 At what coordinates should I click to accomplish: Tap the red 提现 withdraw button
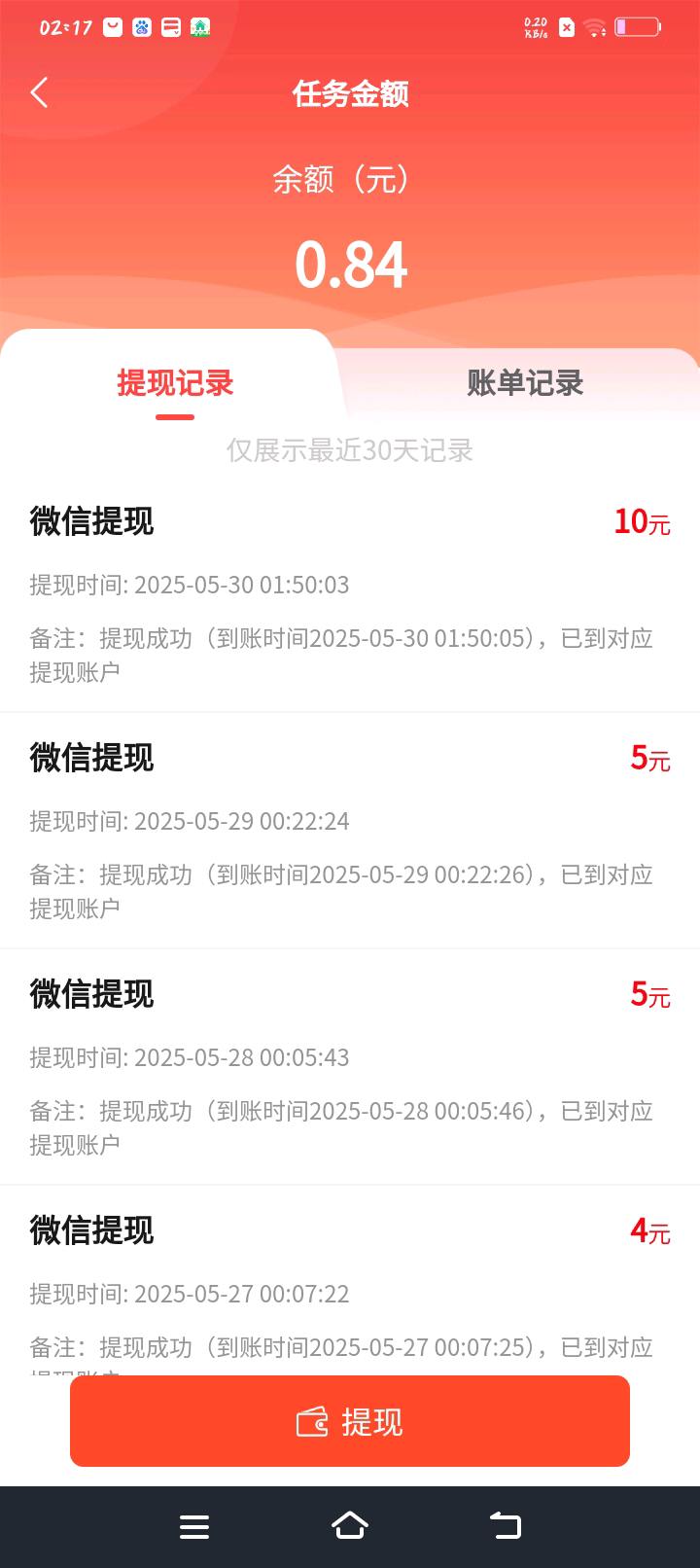click(350, 1421)
